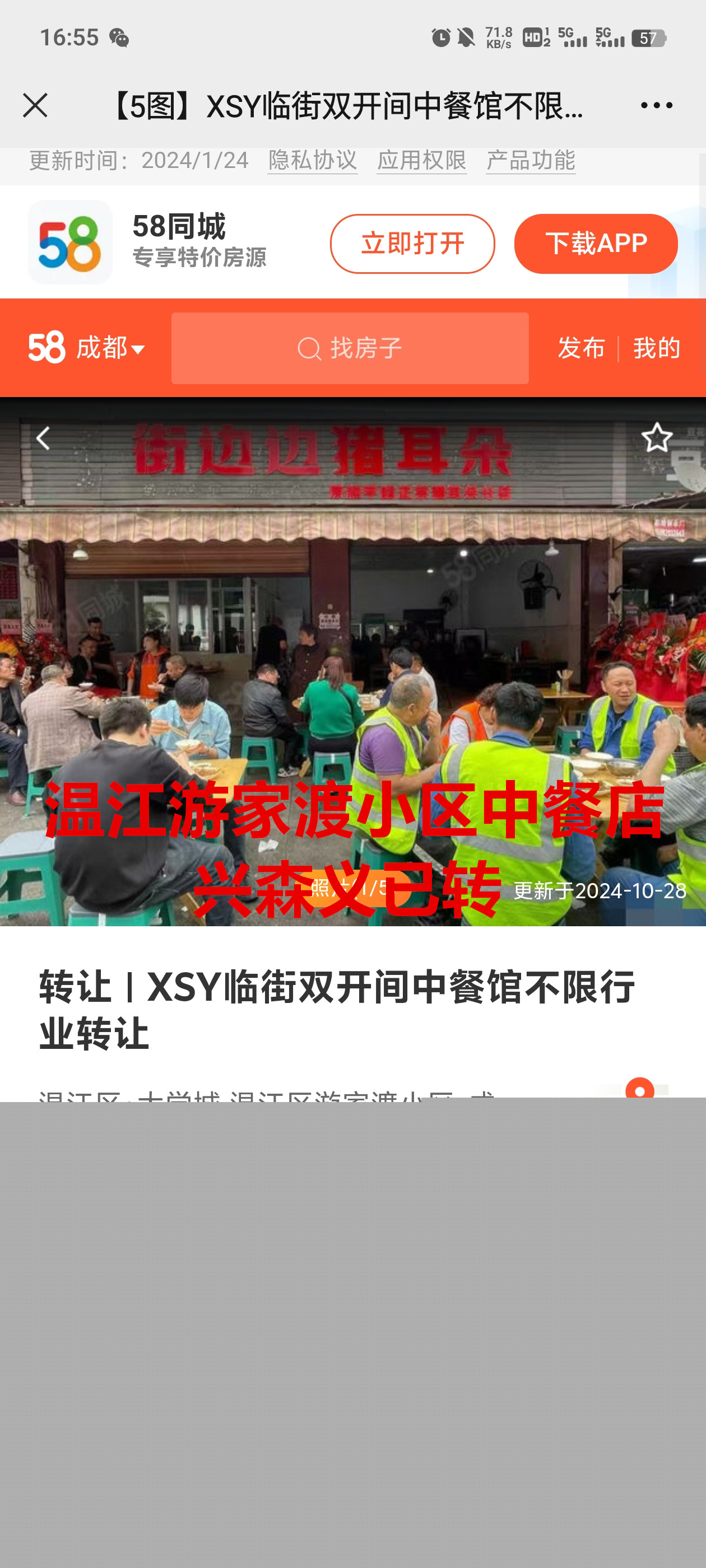Open the 应用权限 link
Image resolution: width=706 pixels, height=1568 pixels.
tap(421, 161)
